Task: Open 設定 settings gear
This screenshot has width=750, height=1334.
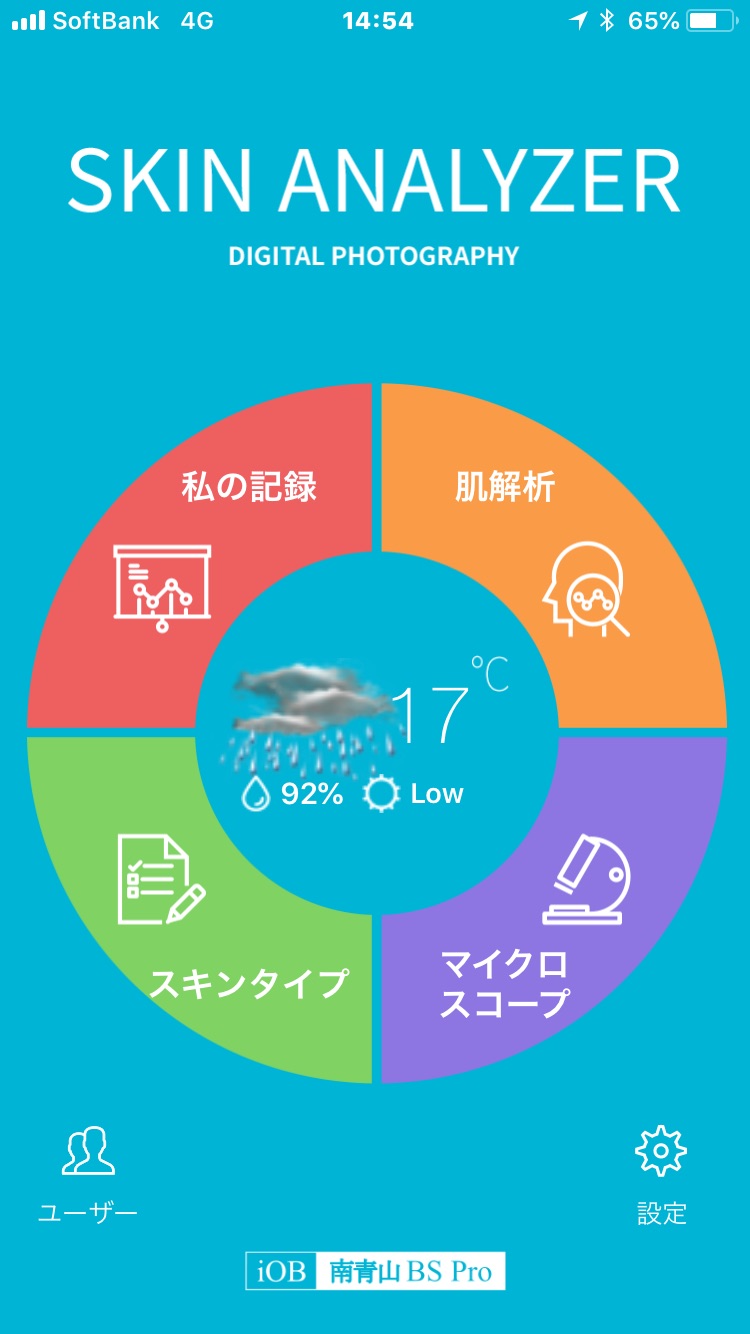Action: (662, 1175)
